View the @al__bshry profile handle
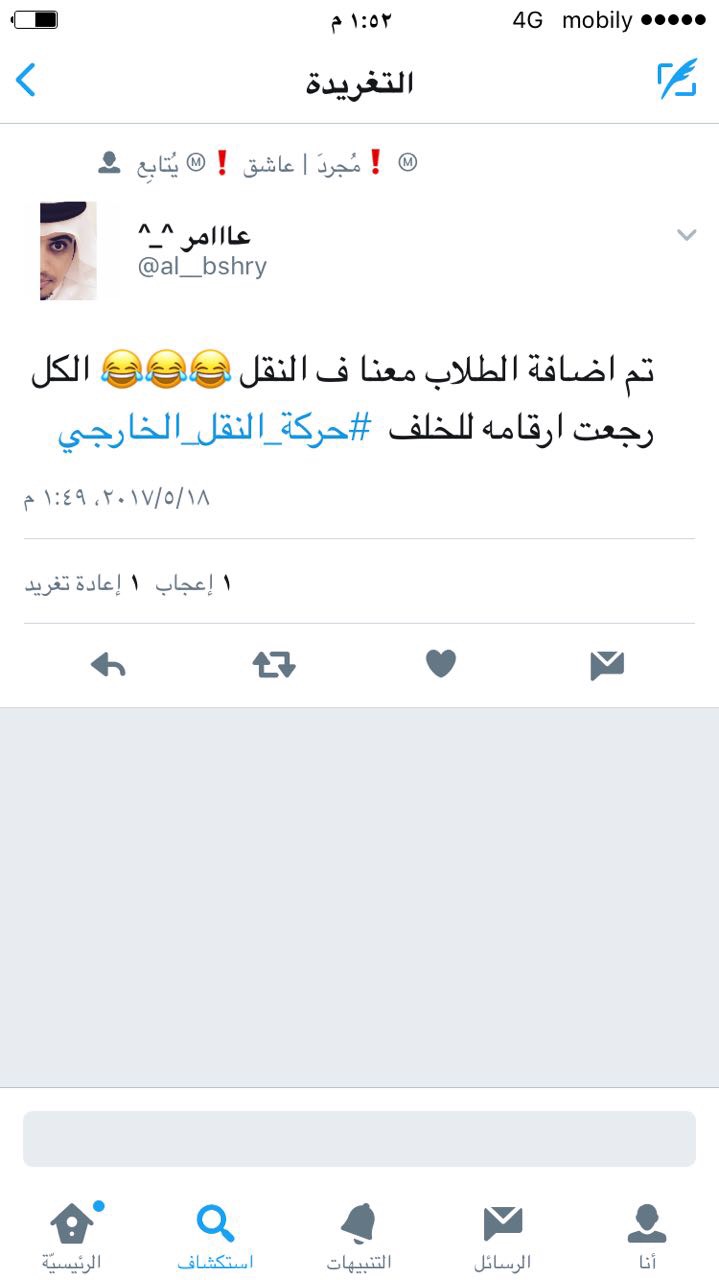This screenshot has height=1280, width=719. coord(202,267)
